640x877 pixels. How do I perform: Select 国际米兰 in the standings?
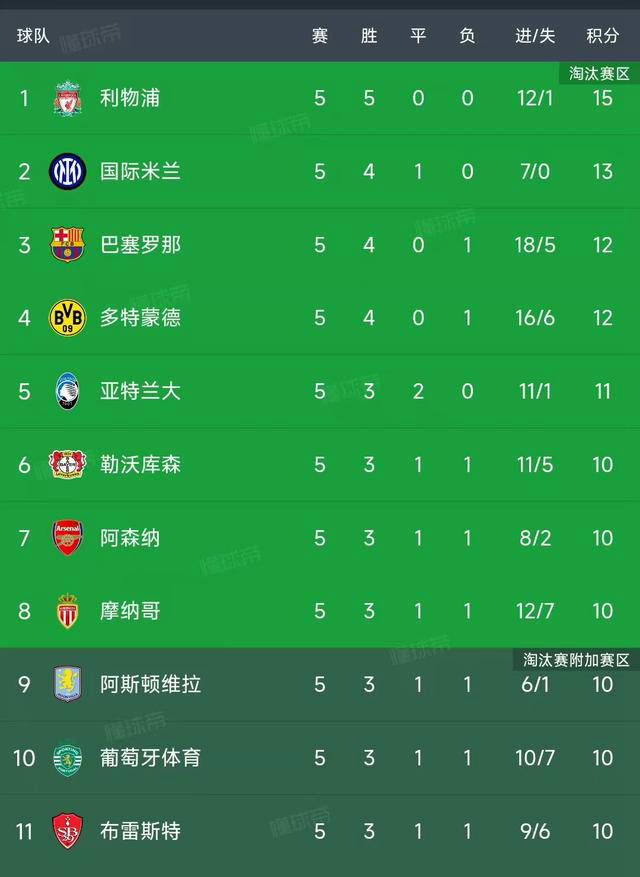pyautogui.click(x=140, y=171)
